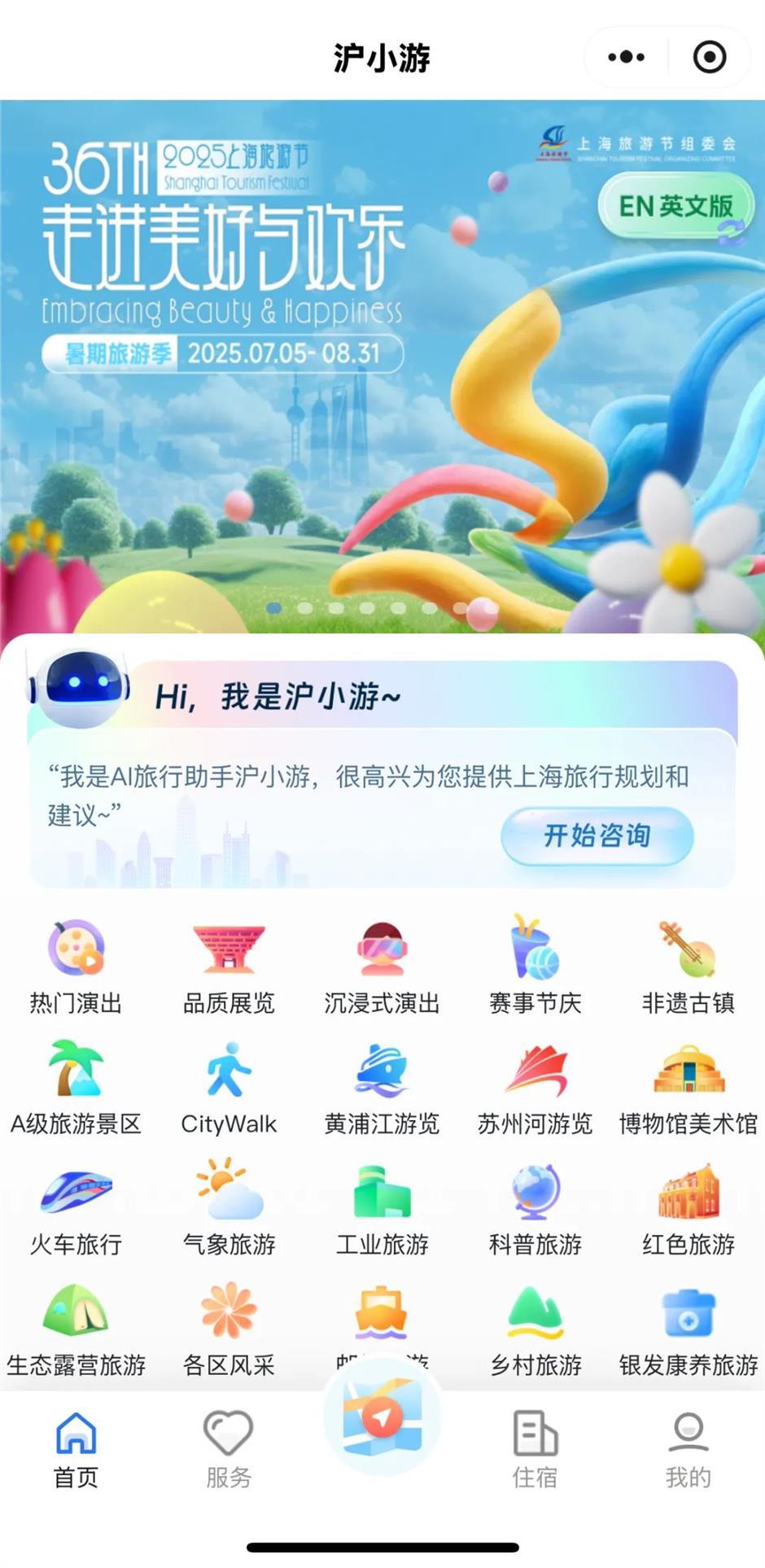Tap 开始咨询 to start consulting
765x1568 pixels.
click(597, 835)
